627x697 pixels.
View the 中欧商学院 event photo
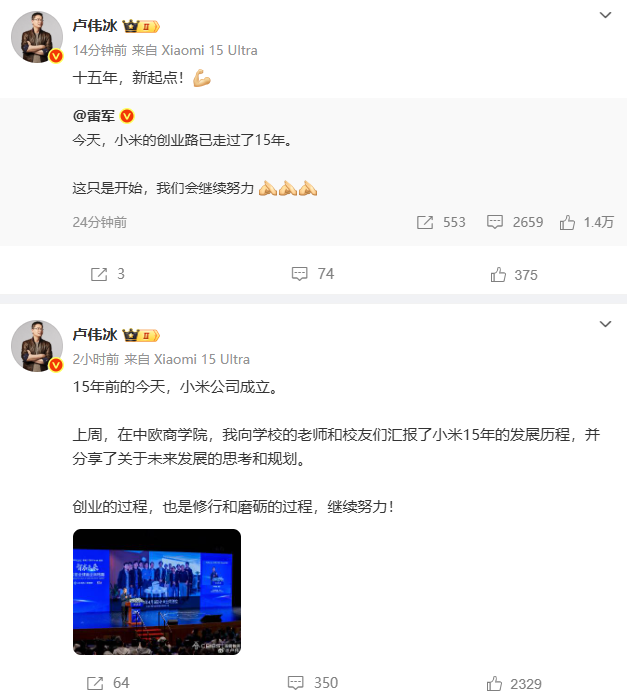coord(157,592)
